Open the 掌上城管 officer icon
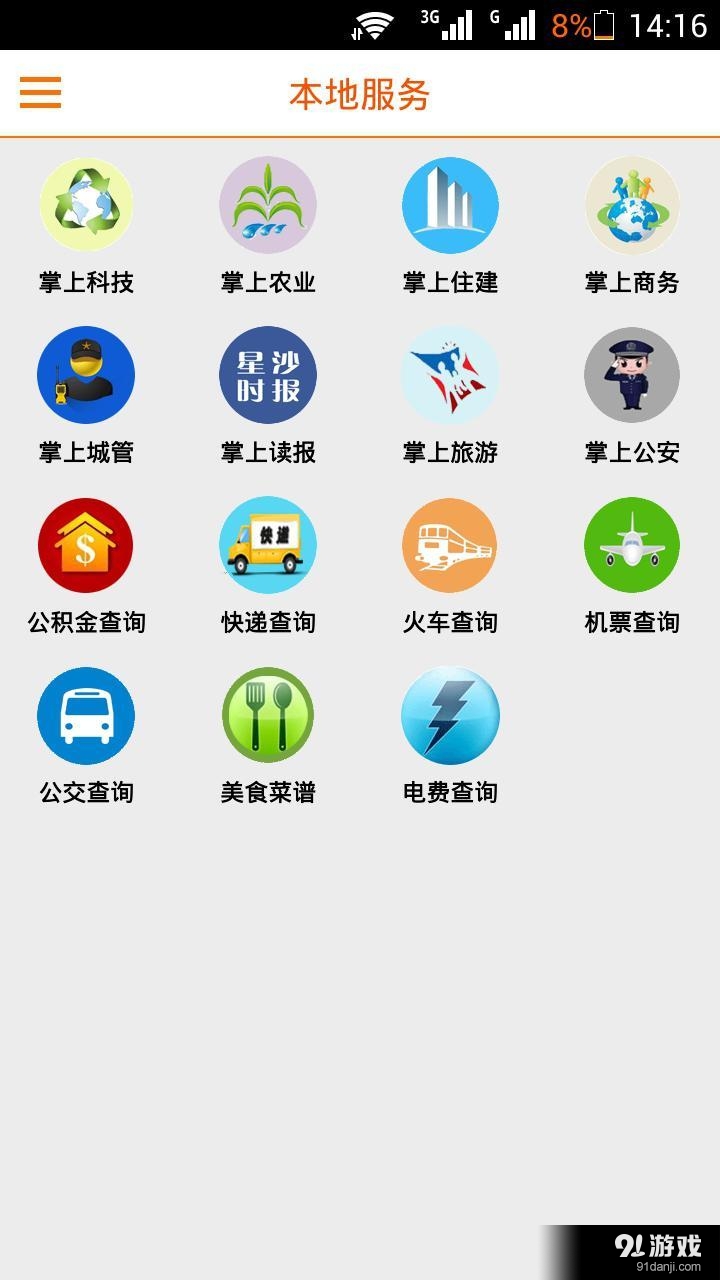 [85, 374]
